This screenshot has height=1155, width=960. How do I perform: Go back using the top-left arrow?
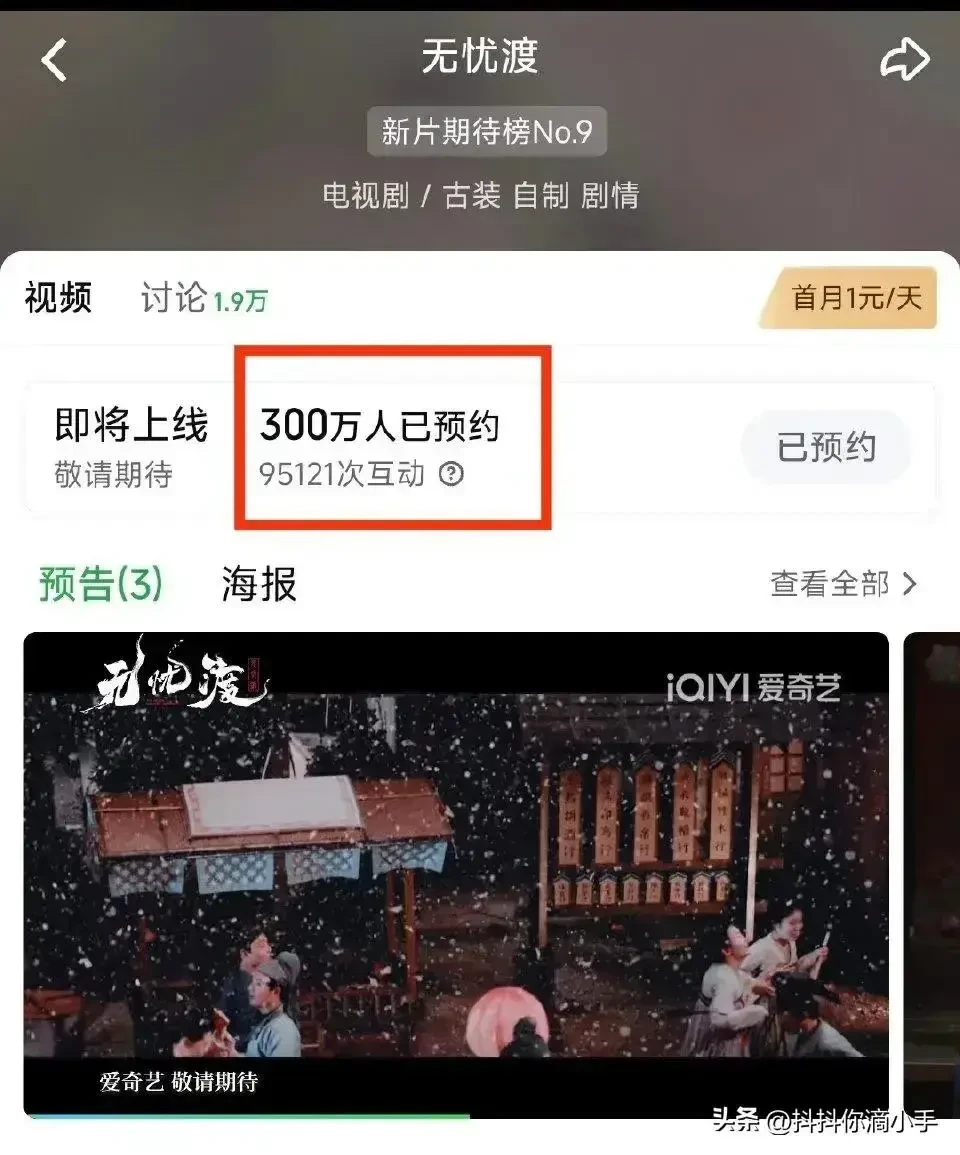click(x=54, y=61)
